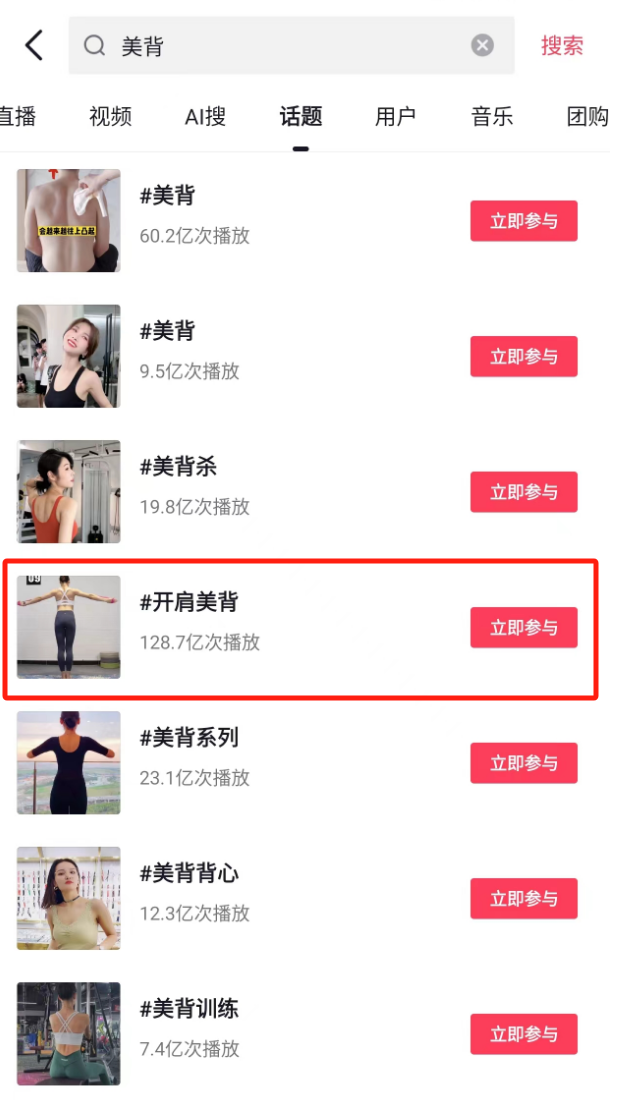Viewport: 630px width, 1113px height.
Task: Switch to the 音乐 tab
Action: (x=492, y=116)
